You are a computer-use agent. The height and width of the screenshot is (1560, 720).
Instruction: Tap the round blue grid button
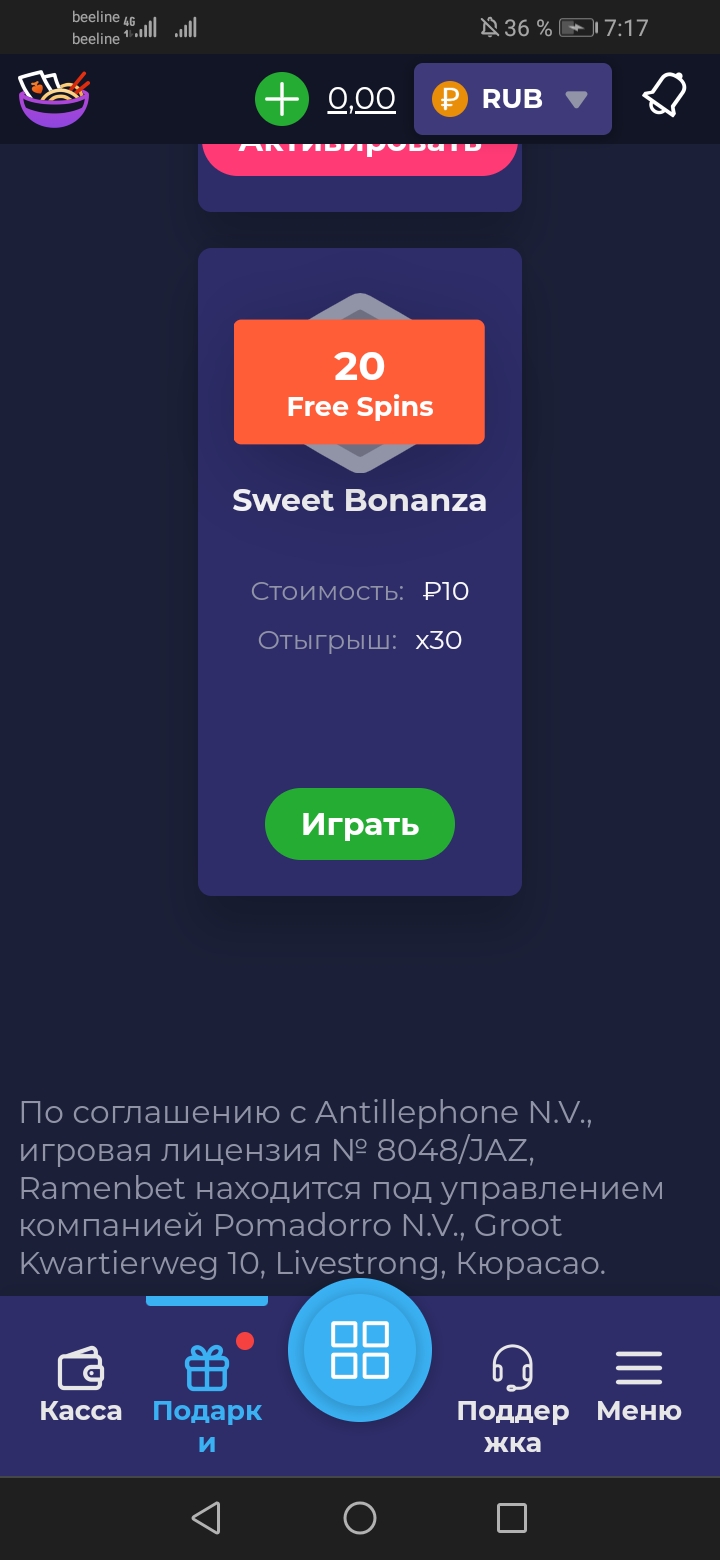click(360, 1350)
